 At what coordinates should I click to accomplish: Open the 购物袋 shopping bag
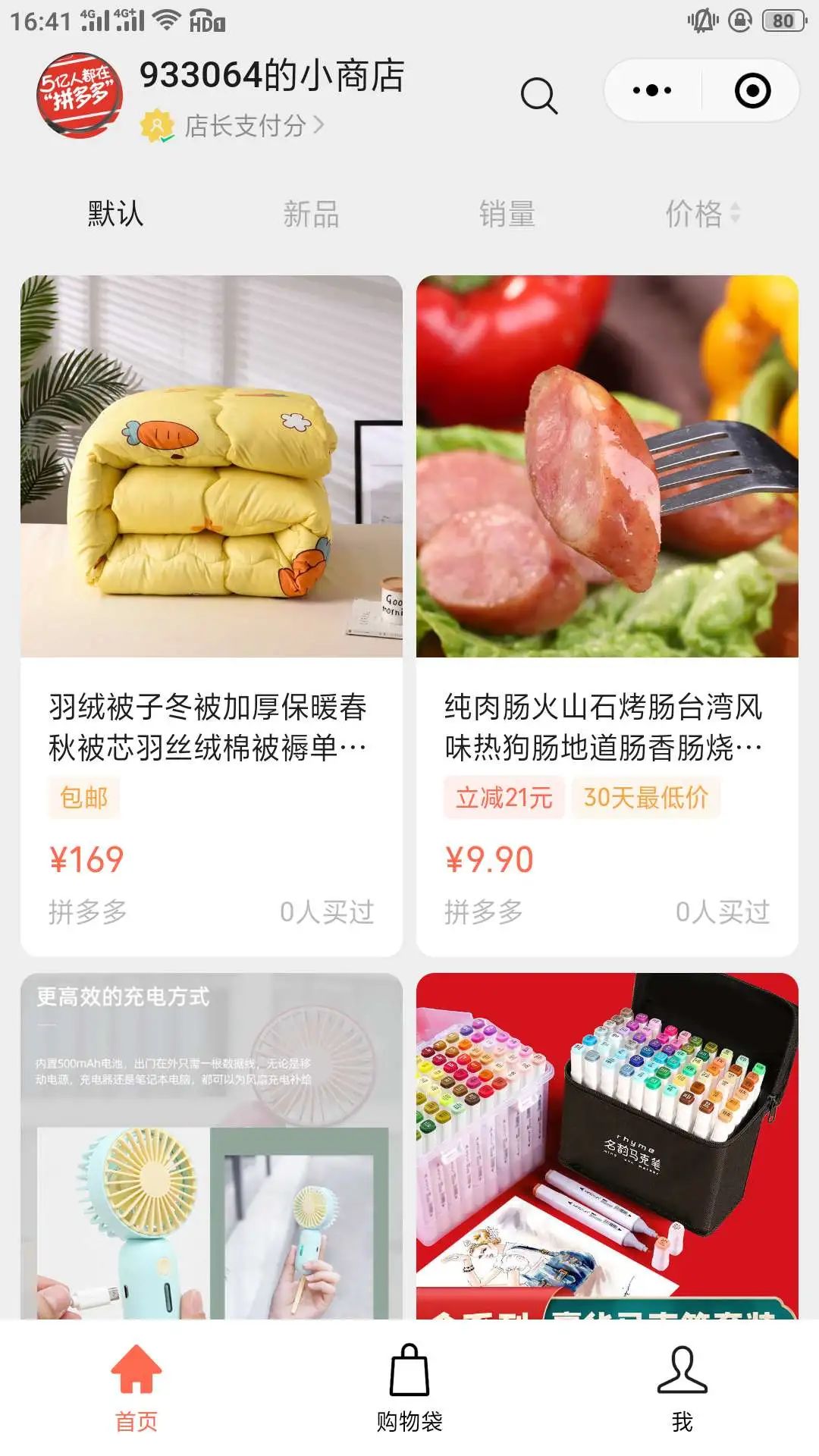coord(409,1388)
